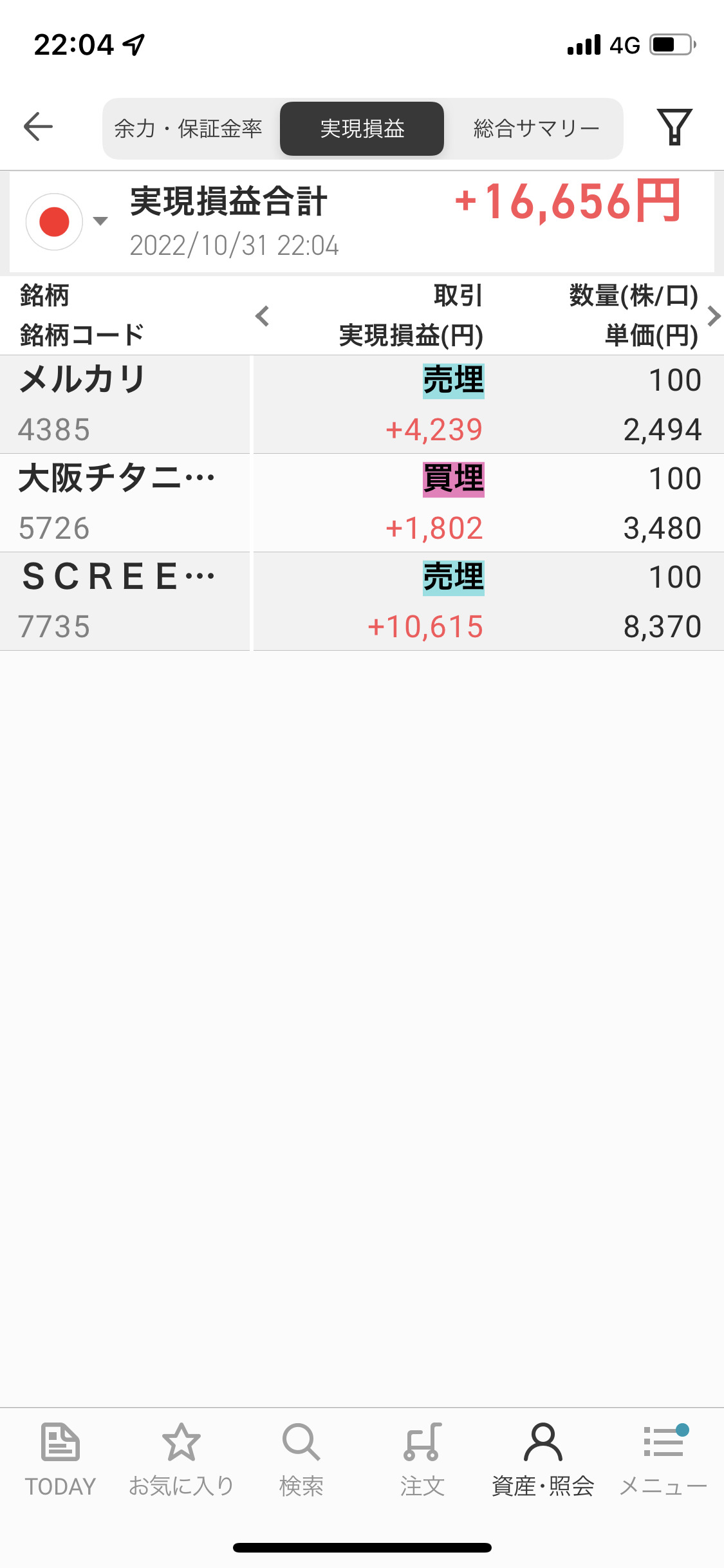Open the 大阪チタニ 5726 row

362,503
